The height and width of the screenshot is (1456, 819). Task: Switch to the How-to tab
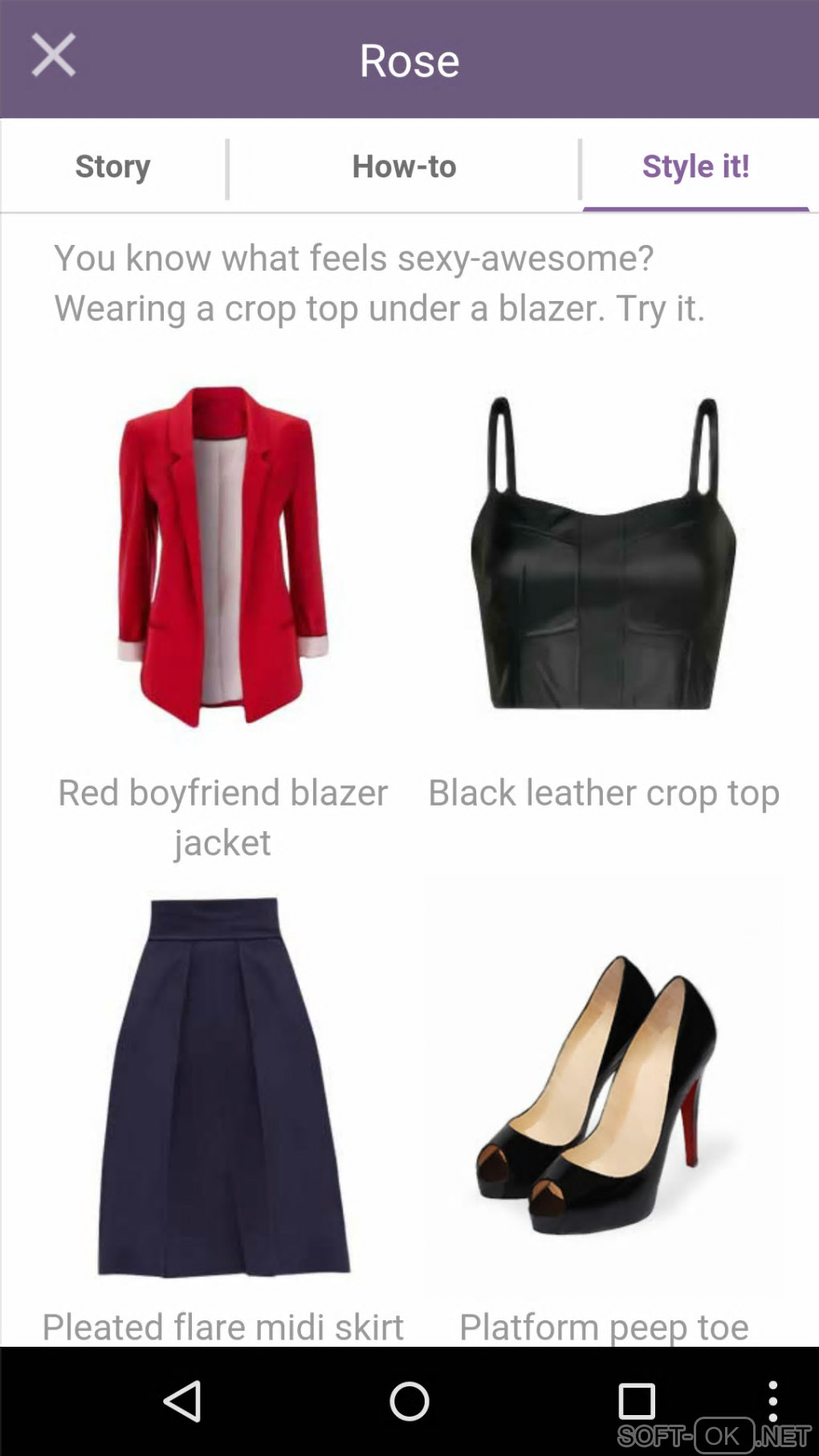tap(404, 167)
